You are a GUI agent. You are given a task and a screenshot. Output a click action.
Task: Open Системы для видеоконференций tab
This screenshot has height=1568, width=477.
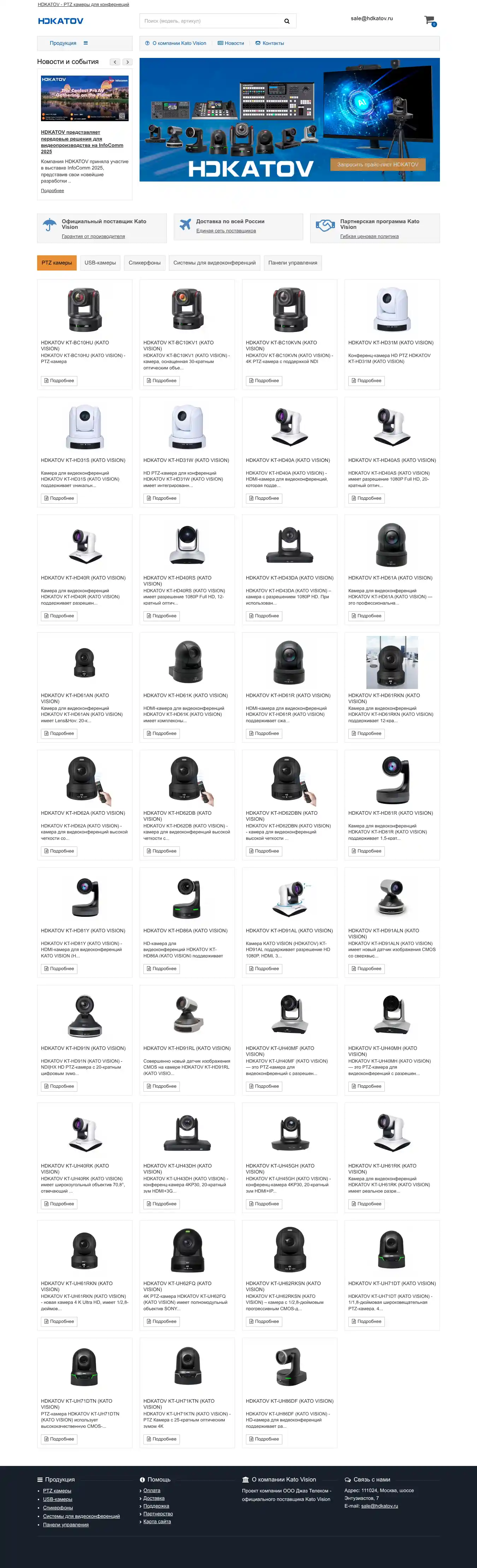click(214, 263)
